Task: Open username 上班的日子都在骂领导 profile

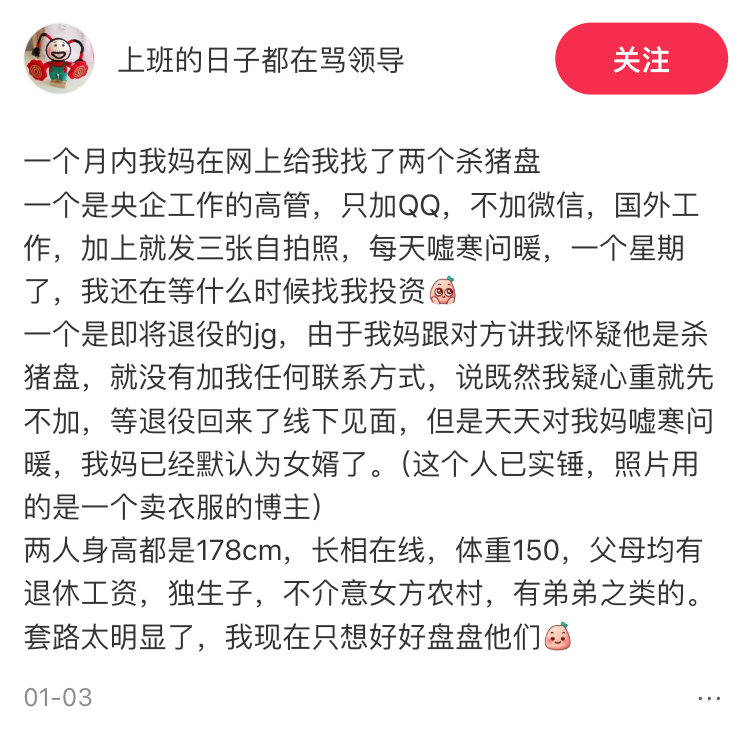Action: tap(261, 60)
